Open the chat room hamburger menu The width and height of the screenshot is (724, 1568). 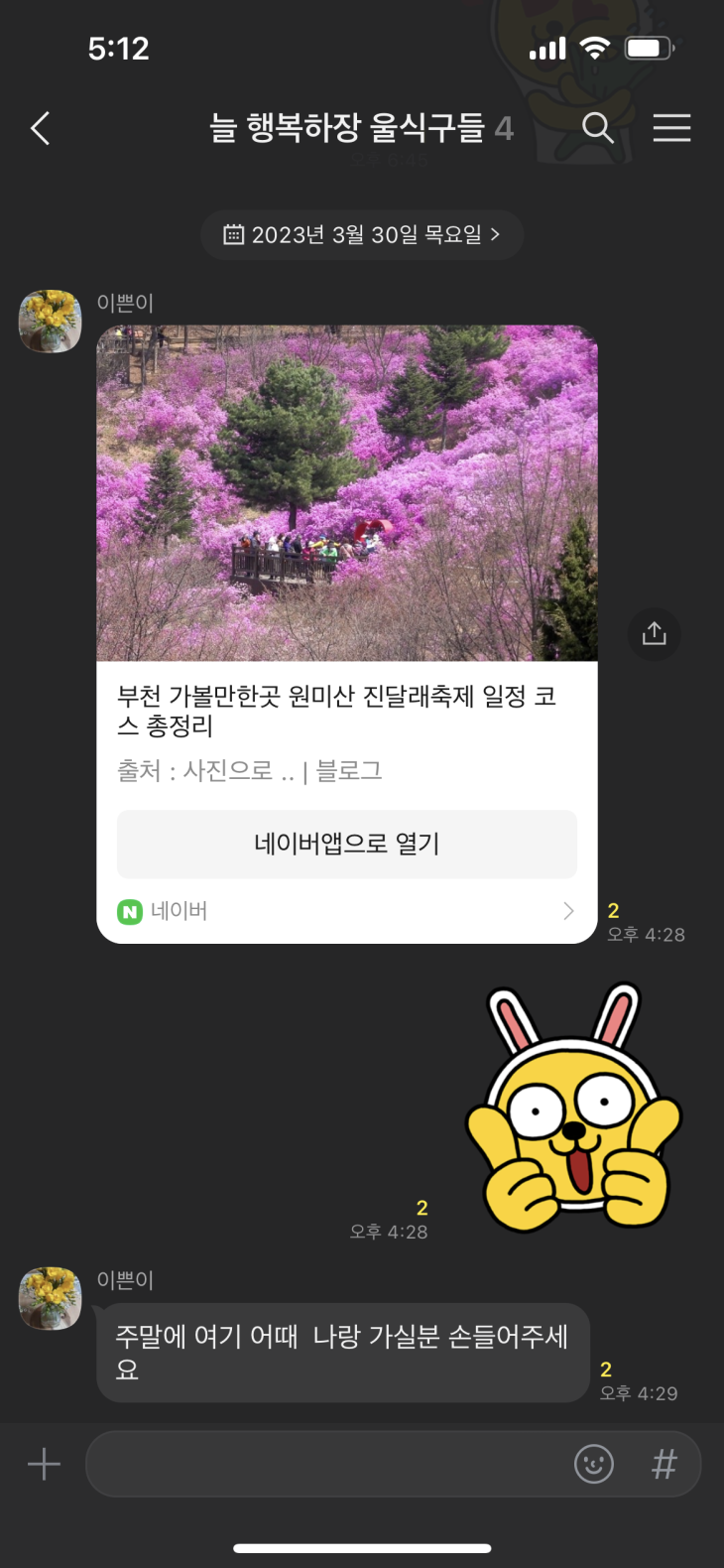click(671, 128)
